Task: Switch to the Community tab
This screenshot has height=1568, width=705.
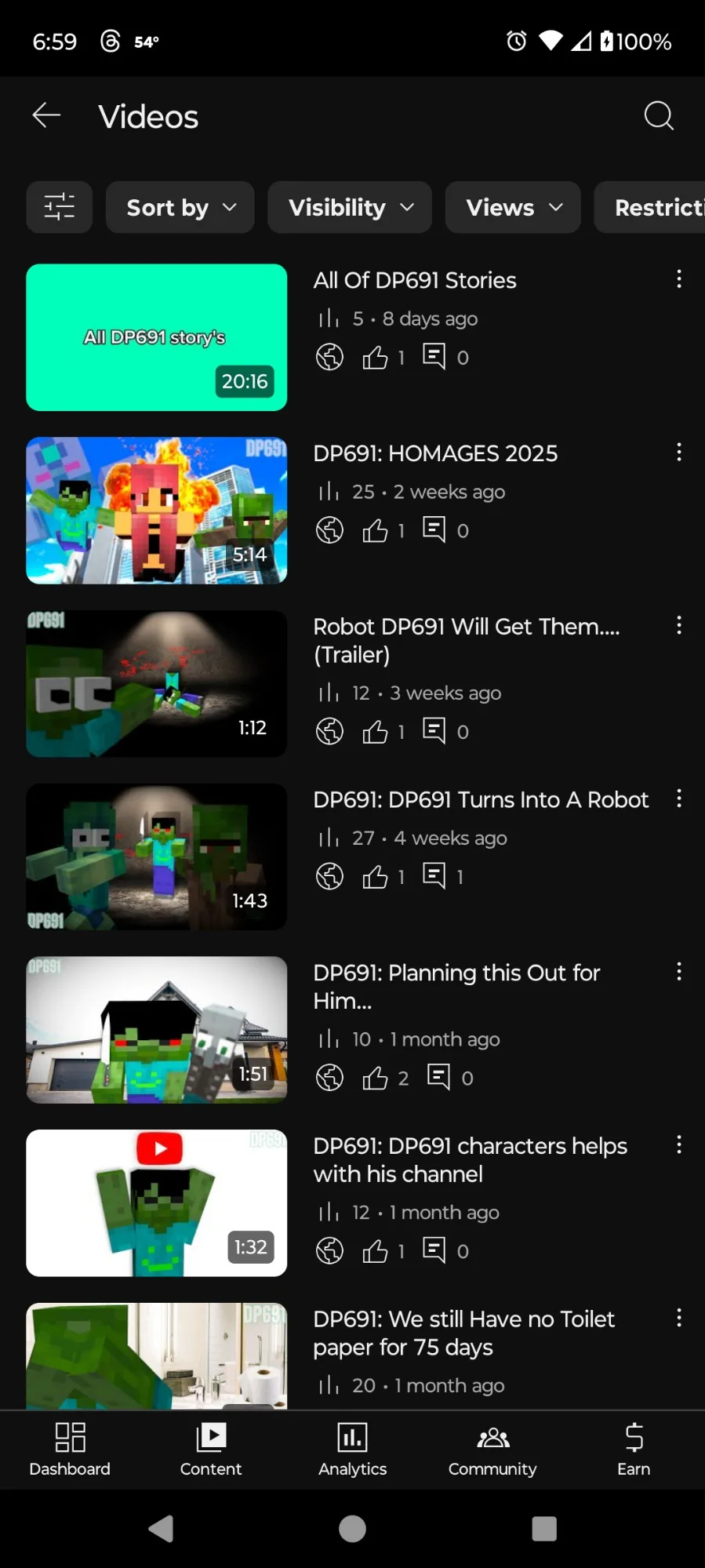Action: coord(492,1450)
